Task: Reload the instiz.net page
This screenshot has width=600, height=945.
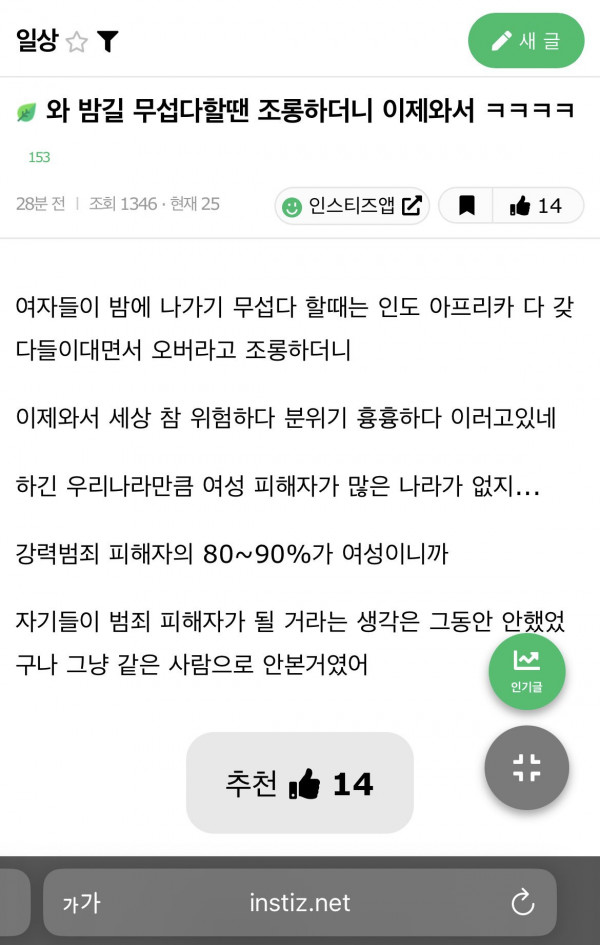Action: 522,903
